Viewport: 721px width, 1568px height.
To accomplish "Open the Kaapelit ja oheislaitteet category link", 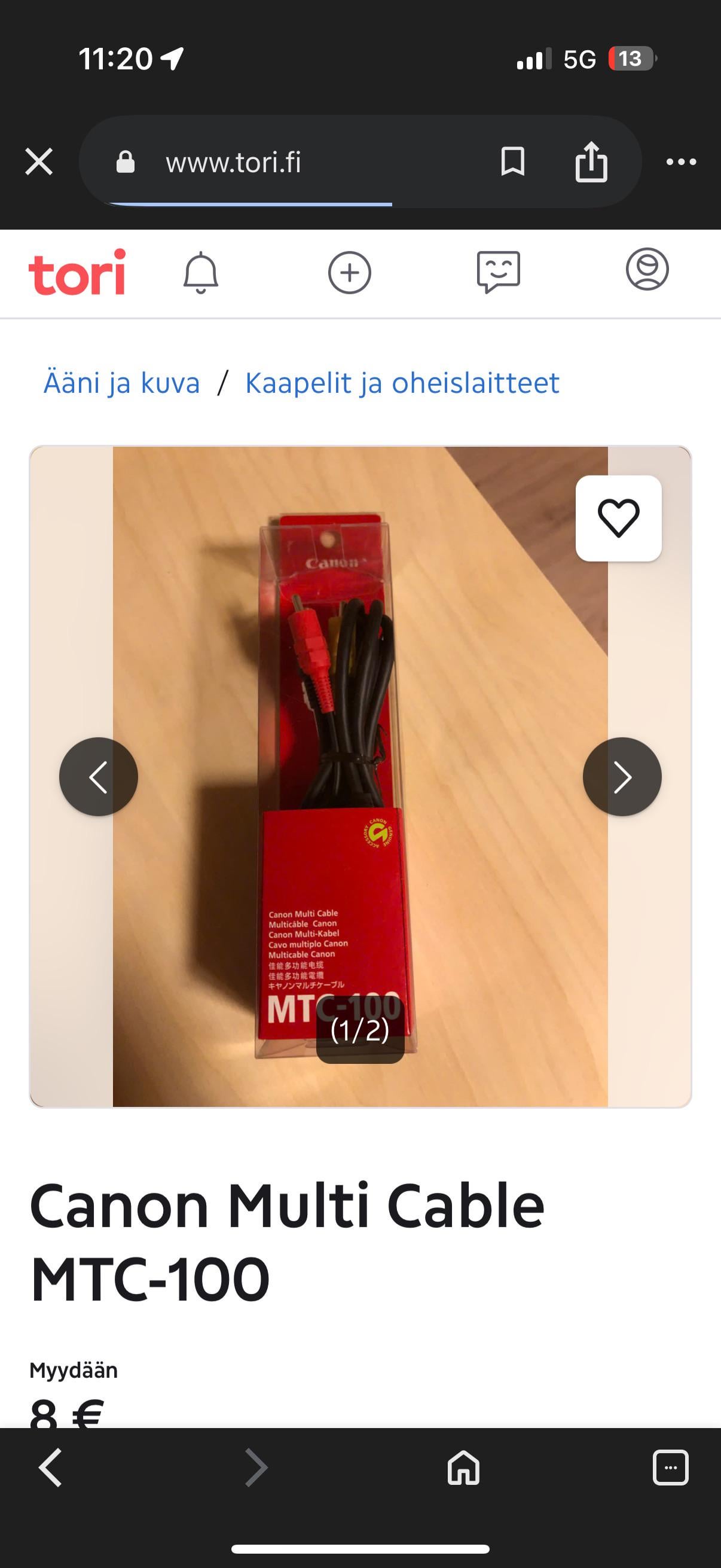I will pos(402,383).
